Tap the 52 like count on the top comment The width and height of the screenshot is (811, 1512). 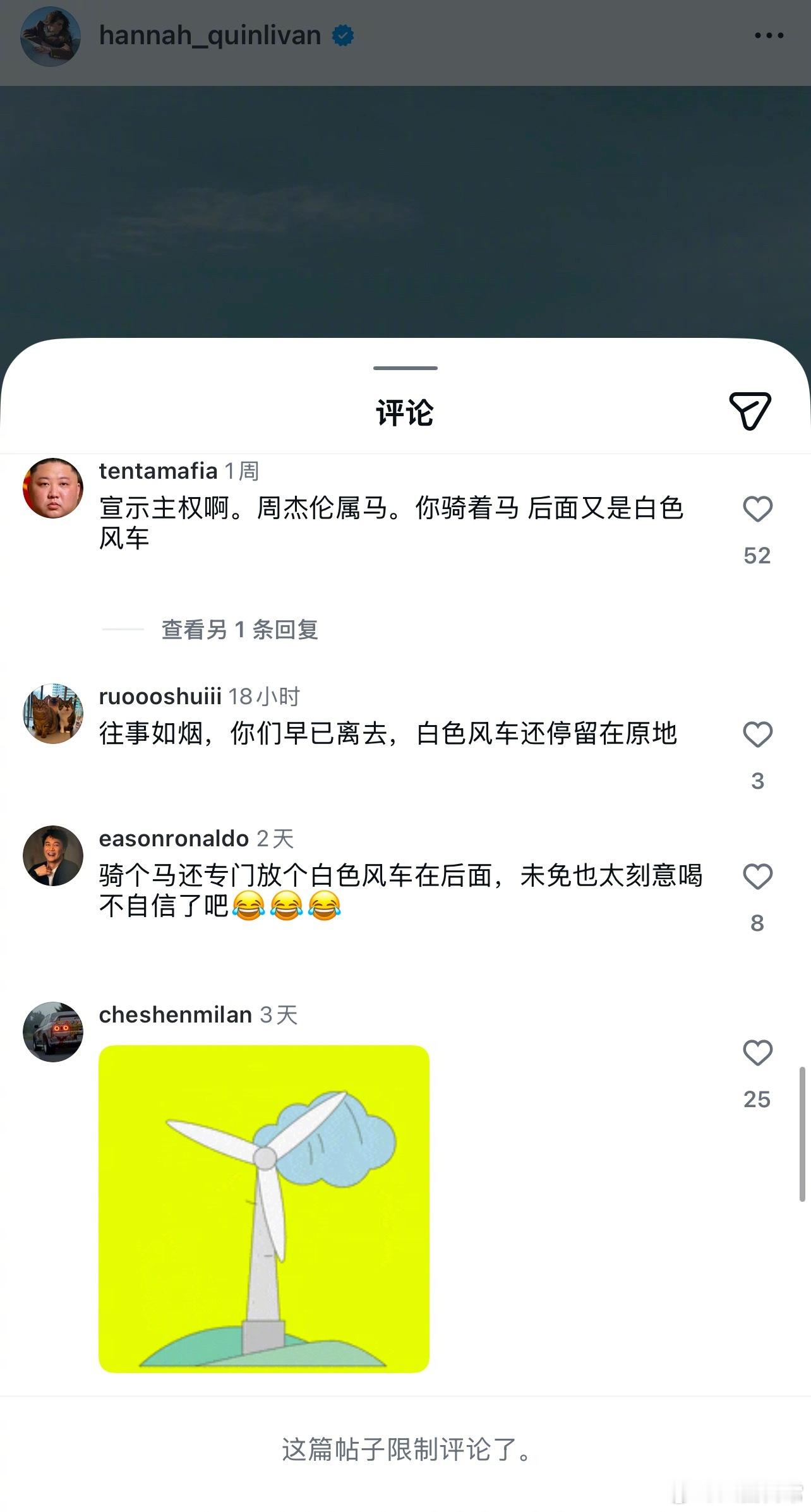(x=757, y=556)
